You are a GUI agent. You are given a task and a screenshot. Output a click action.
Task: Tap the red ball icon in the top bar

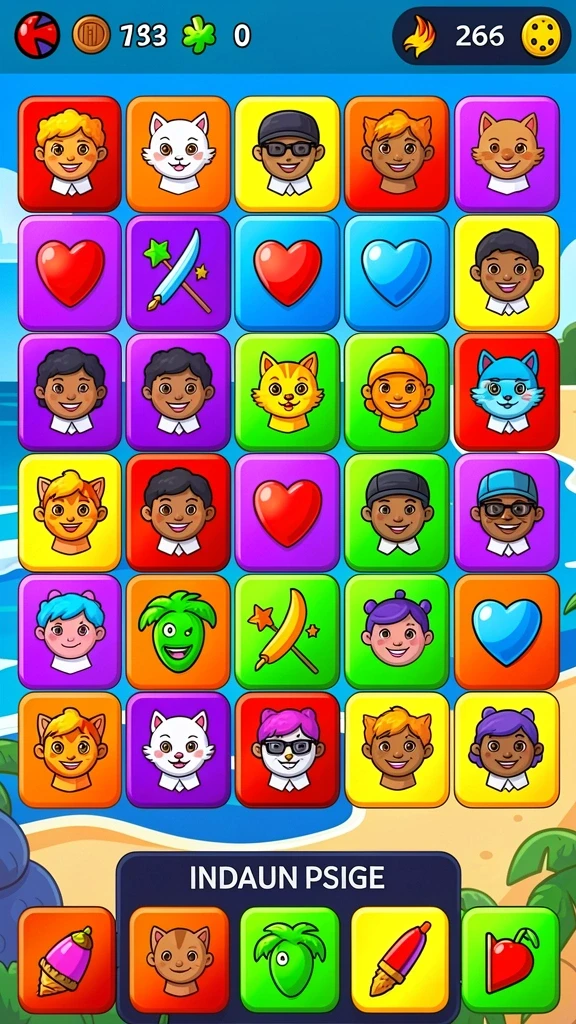(x=37, y=35)
